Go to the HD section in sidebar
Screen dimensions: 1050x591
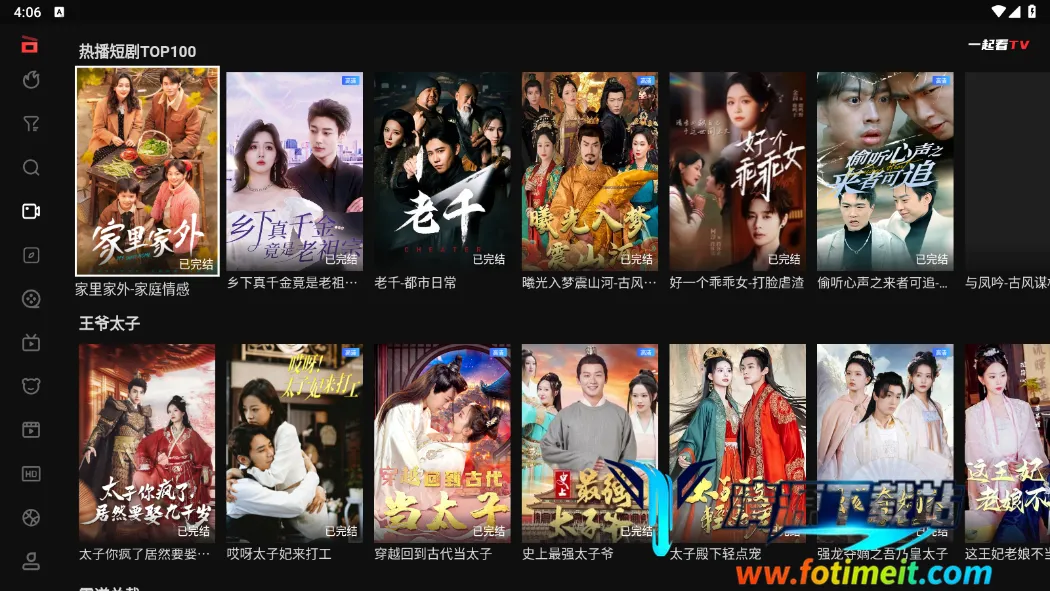pyautogui.click(x=31, y=474)
